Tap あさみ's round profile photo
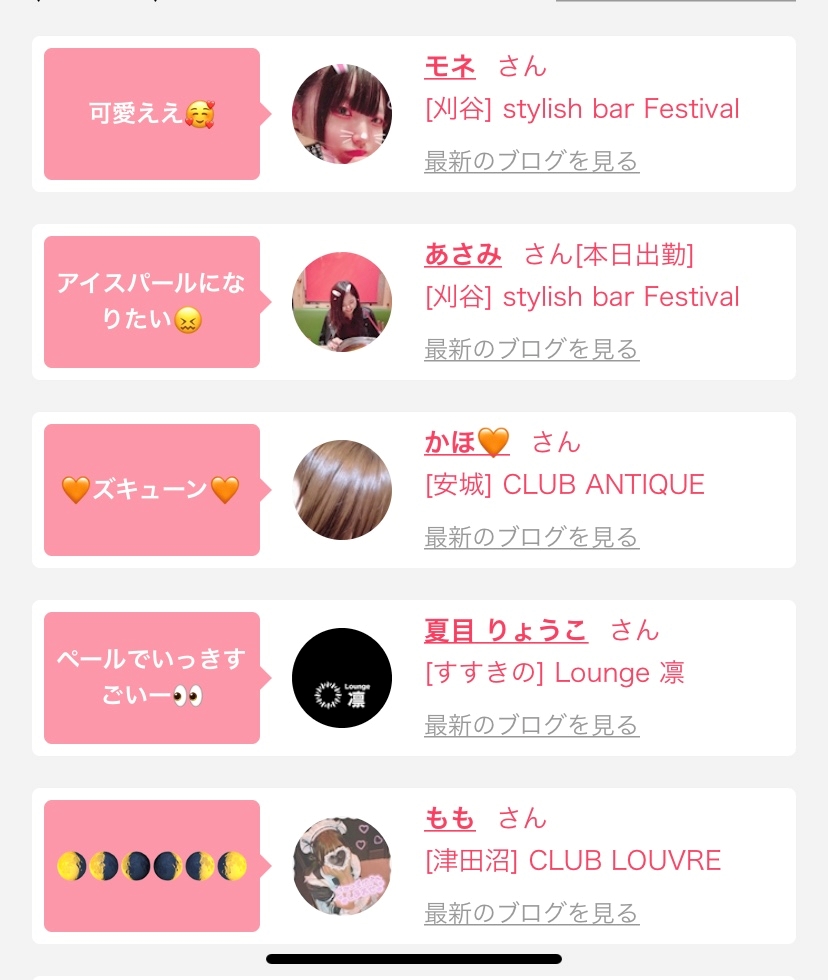This screenshot has width=828, height=980. (342, 302)
